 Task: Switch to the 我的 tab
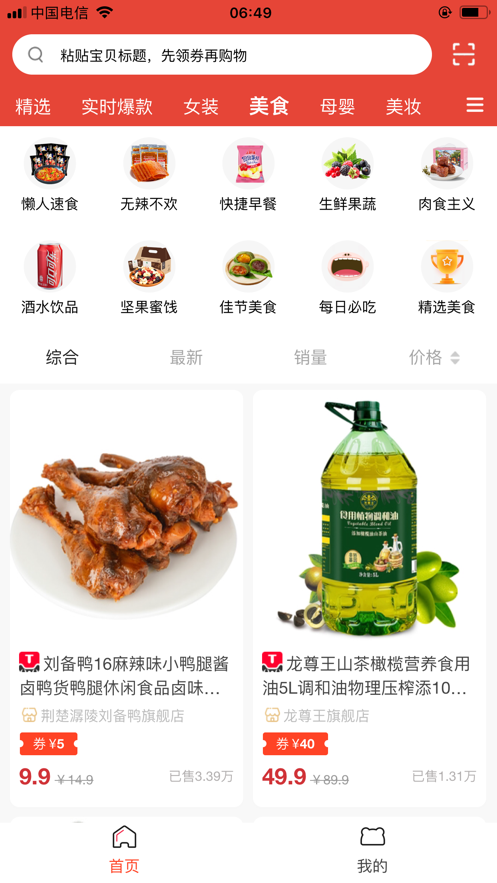372,850
